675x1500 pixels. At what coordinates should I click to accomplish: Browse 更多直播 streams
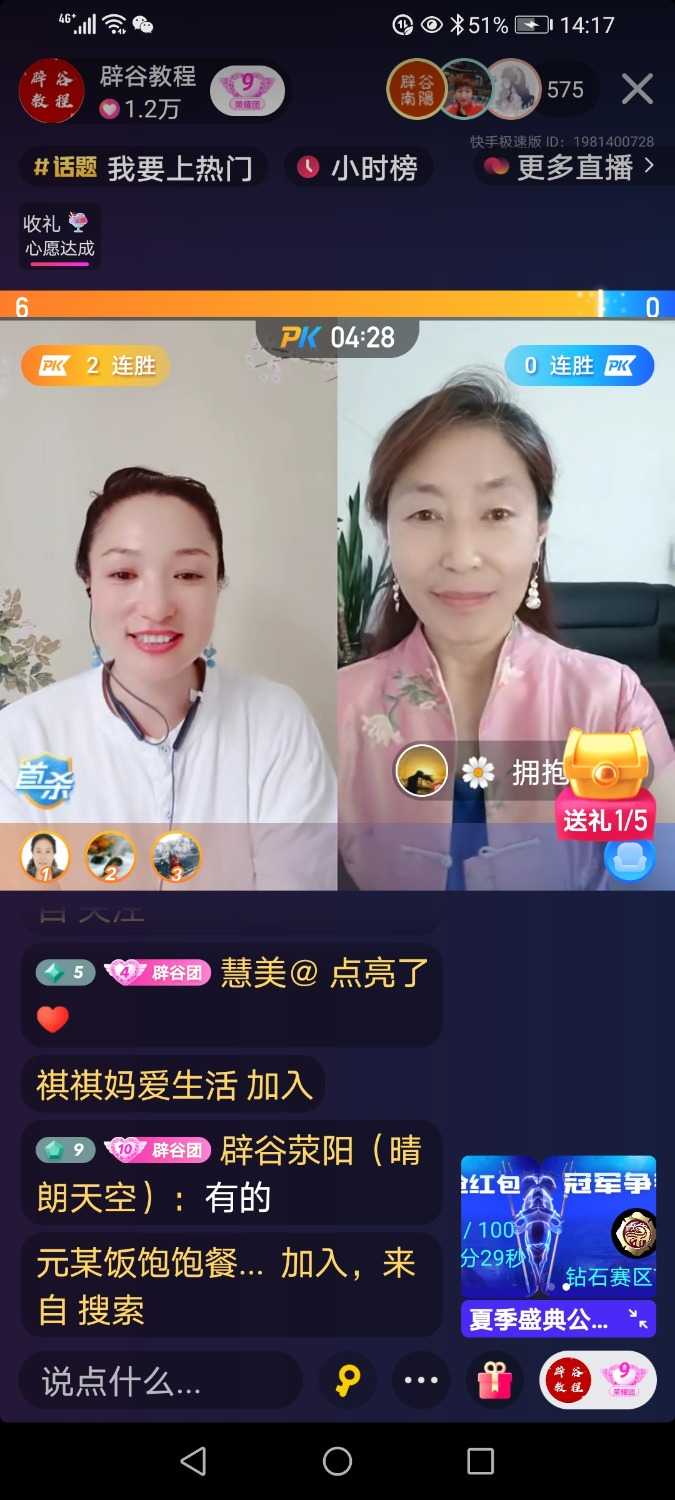(572, 167)
